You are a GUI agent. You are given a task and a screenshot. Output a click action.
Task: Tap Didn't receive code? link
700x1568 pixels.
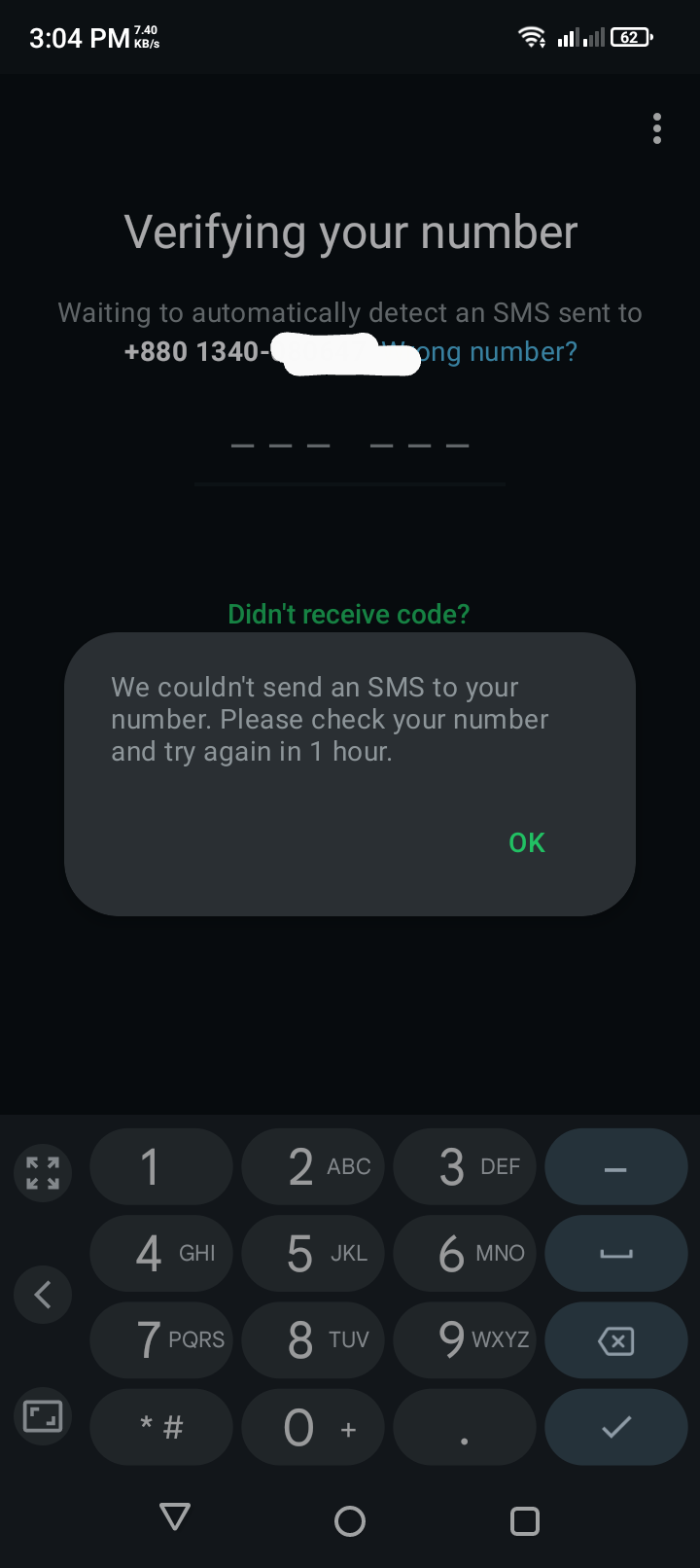348,614
